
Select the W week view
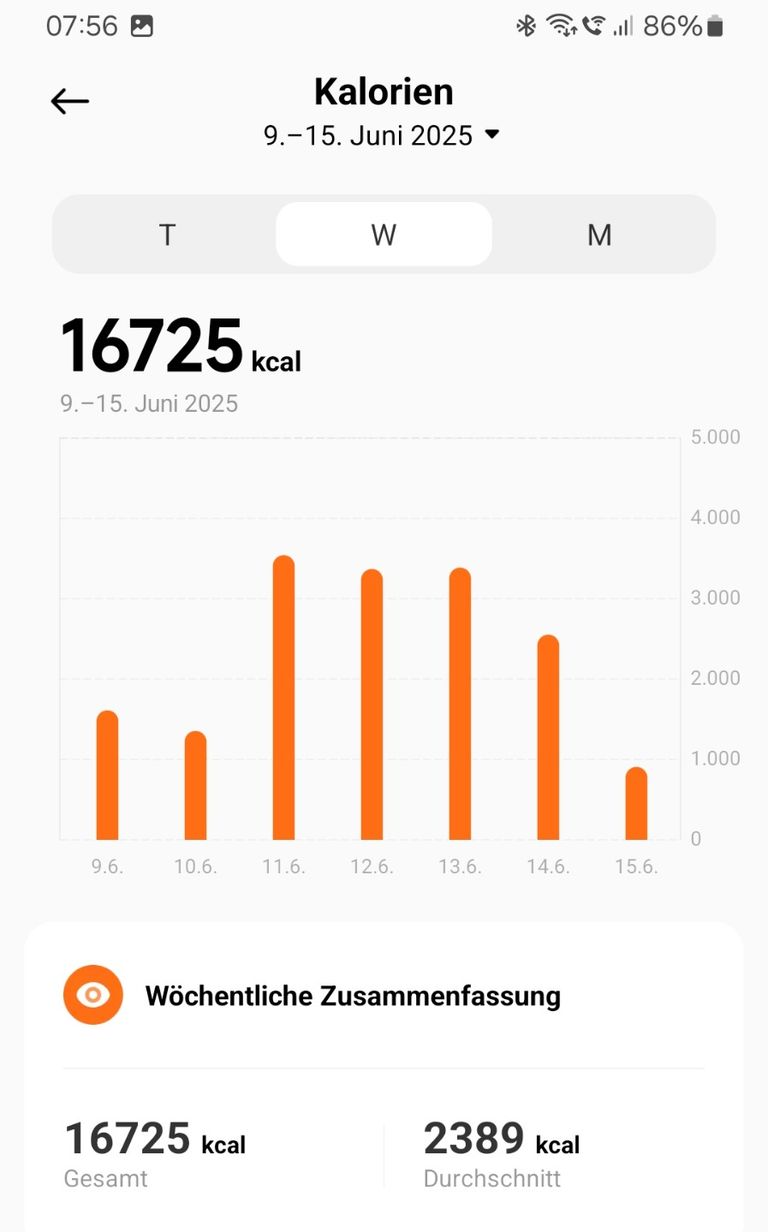coord(384,235)
